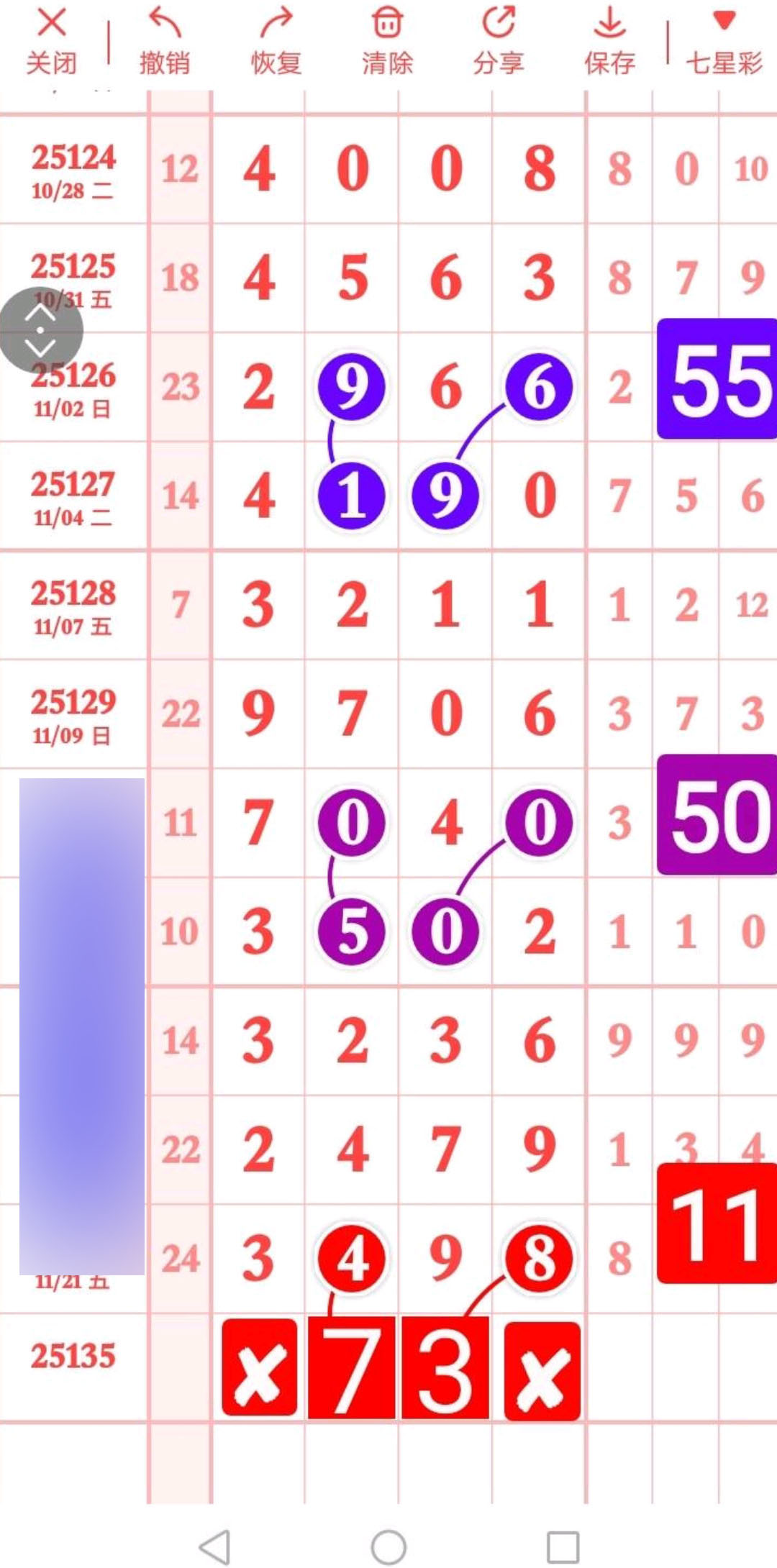Open the 七星彩 lottery type dropdown
777x1568 pixels.
(724, 42)
